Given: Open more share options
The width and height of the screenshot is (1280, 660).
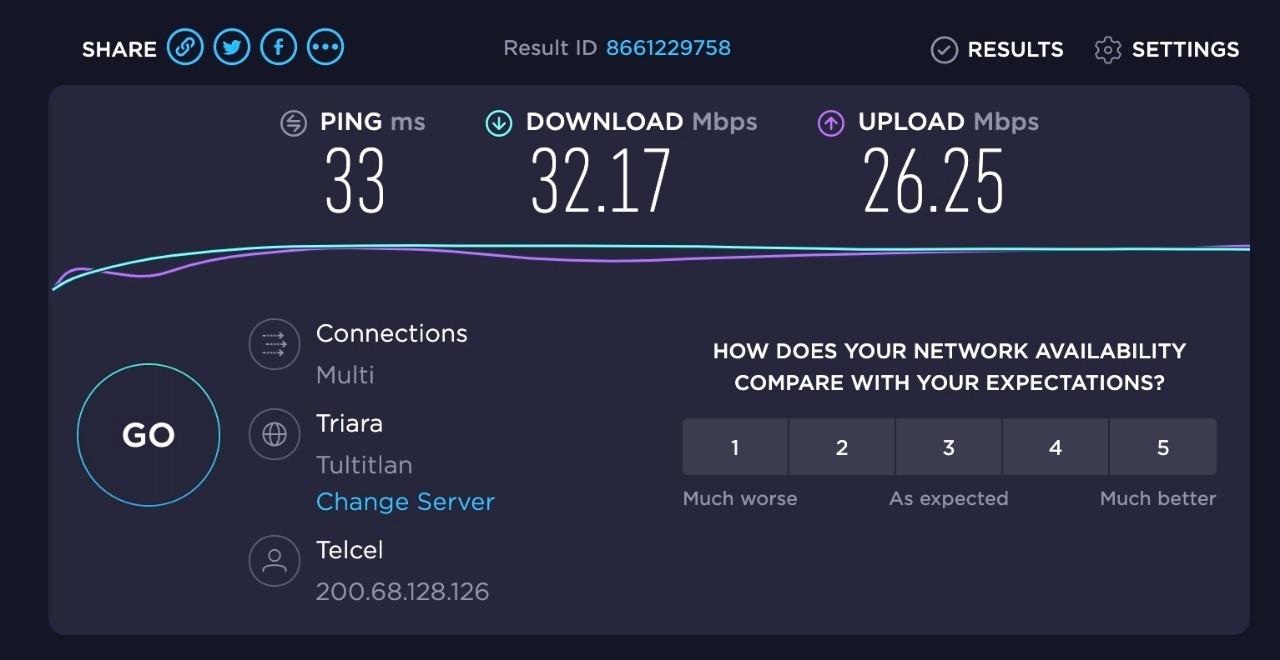Looking at the screenshot, I should (326, 47).
